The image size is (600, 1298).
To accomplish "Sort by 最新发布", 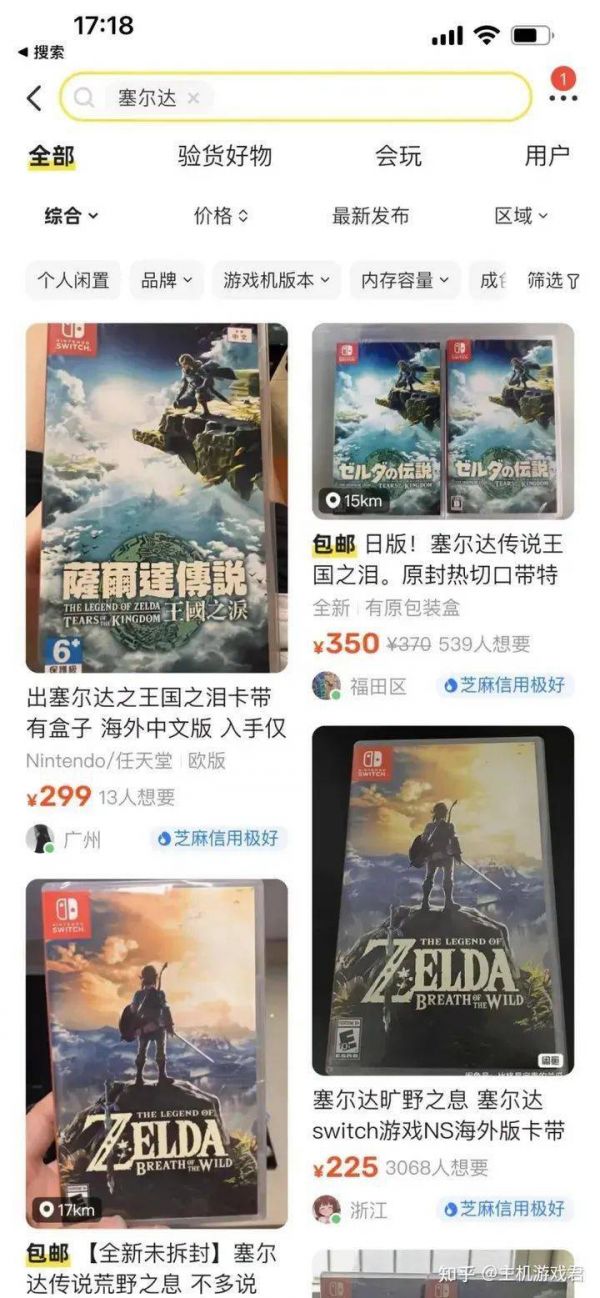I will [x=370, y=216].
